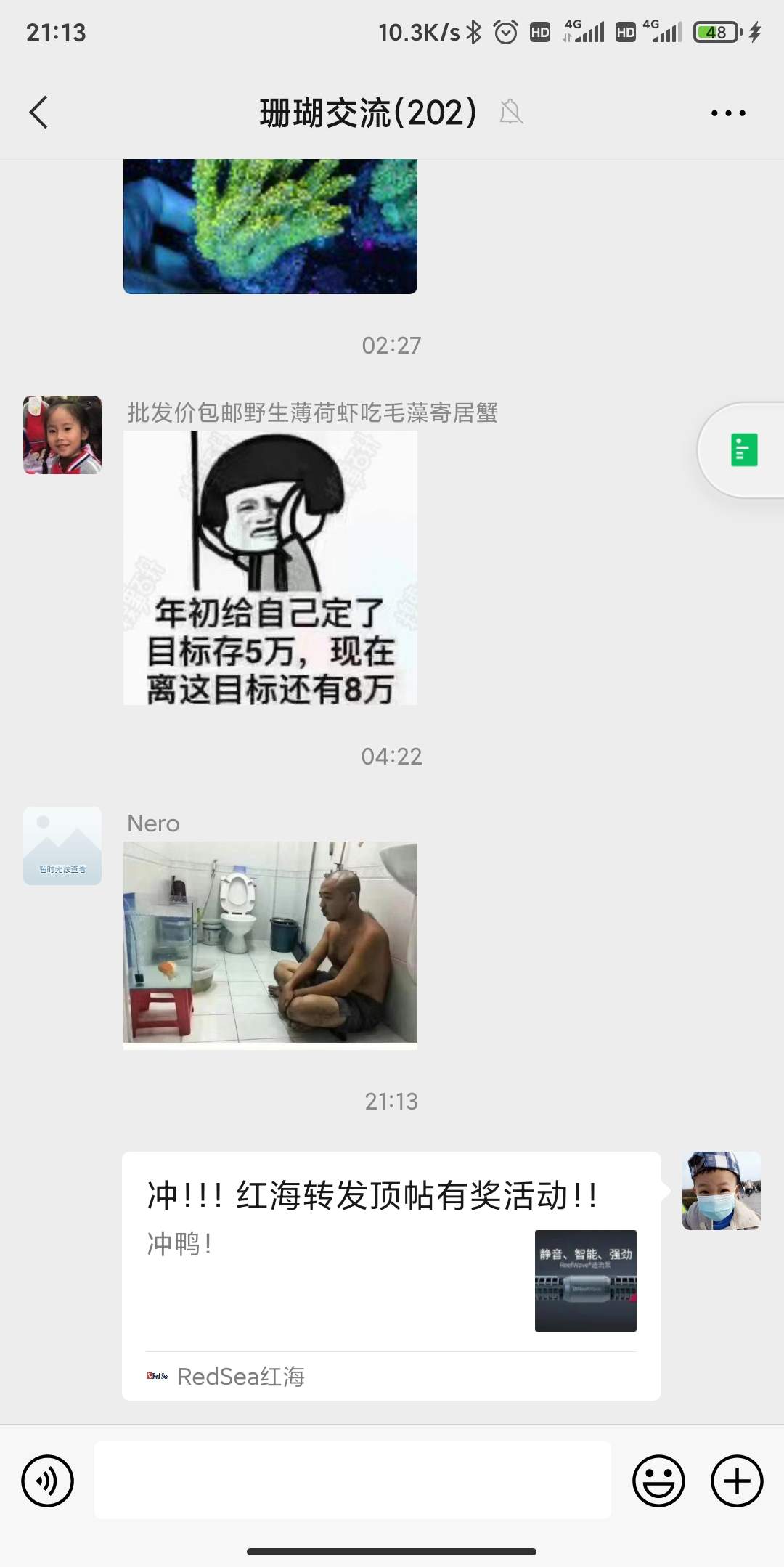
Task: View the green coral photo
Action: pos(270,226)
